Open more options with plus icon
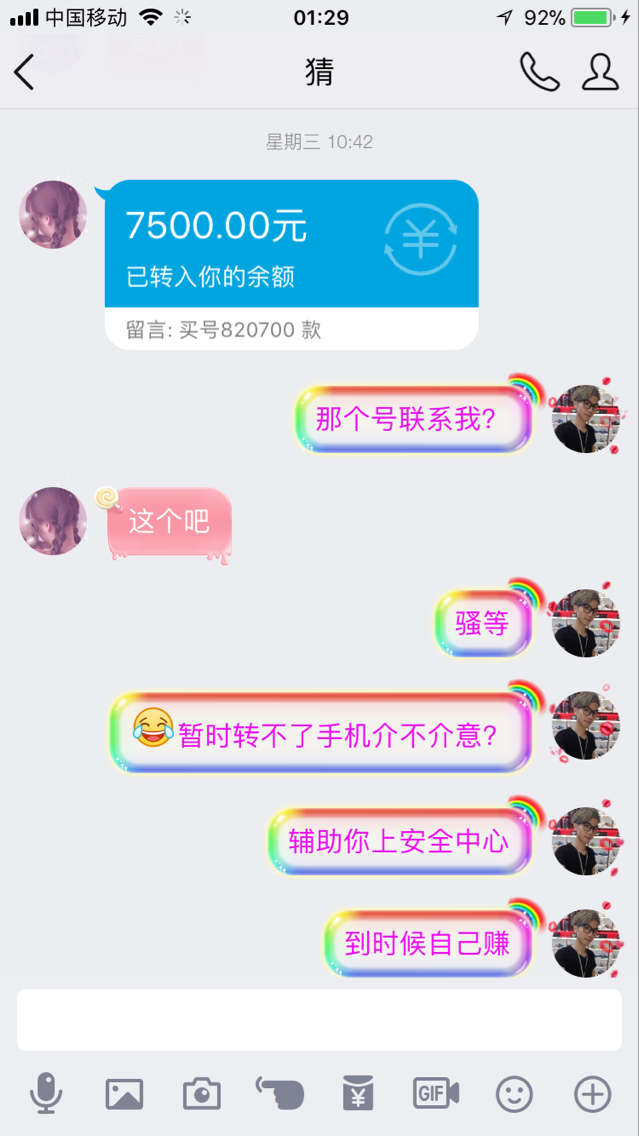 click(592, 1094)
